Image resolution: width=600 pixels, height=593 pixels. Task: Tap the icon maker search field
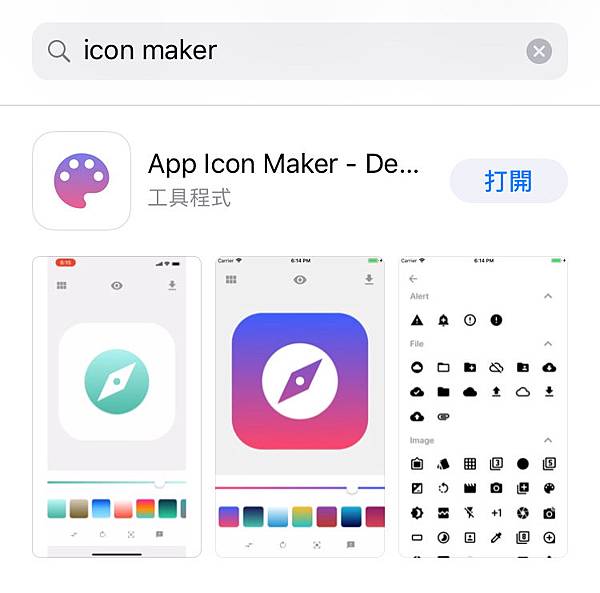[290, 51]
